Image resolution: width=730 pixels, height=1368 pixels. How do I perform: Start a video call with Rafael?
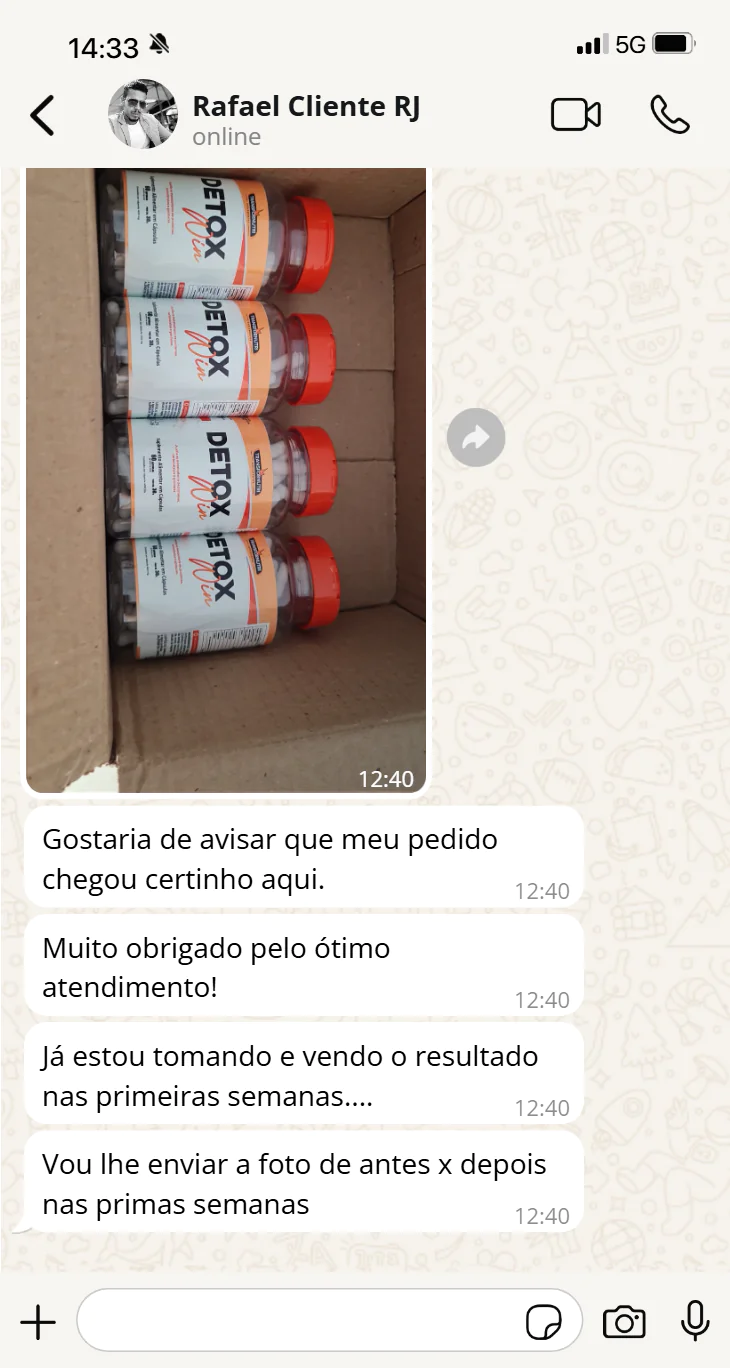click(576, 115)
